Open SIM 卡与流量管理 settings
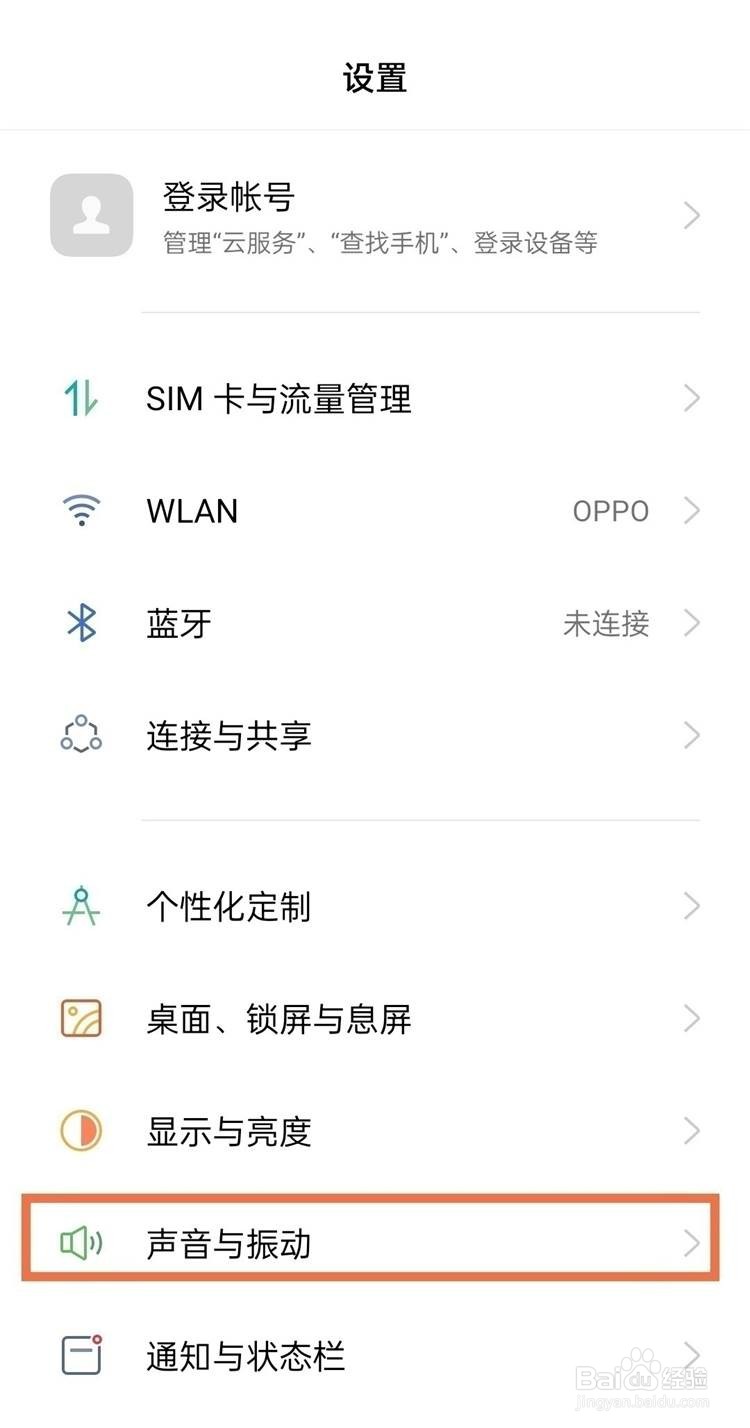 coord(375,400)
